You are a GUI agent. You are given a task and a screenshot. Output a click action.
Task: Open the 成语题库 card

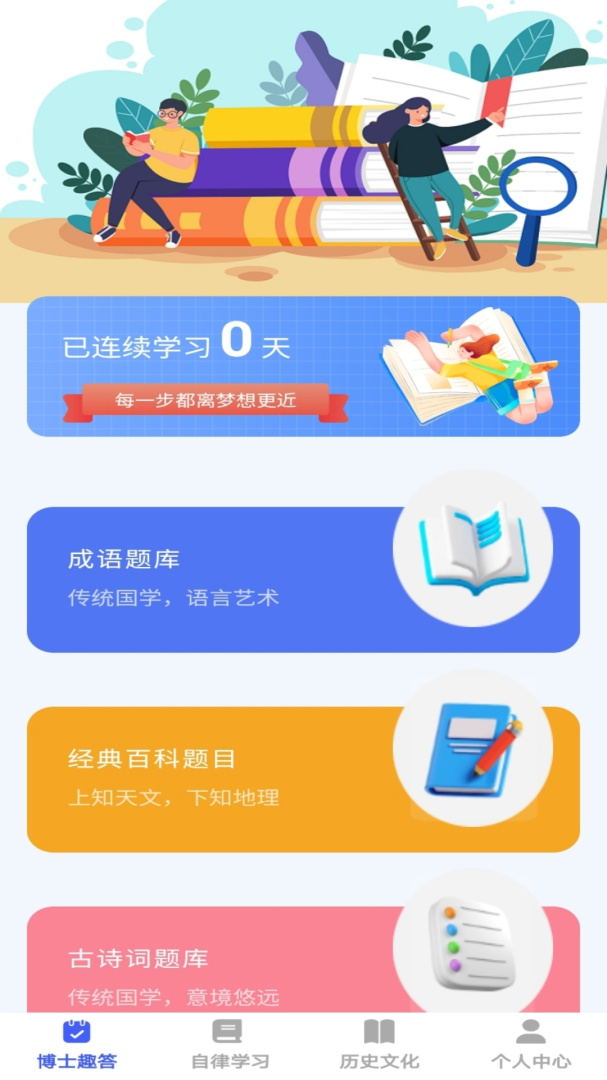click(250, 580)
